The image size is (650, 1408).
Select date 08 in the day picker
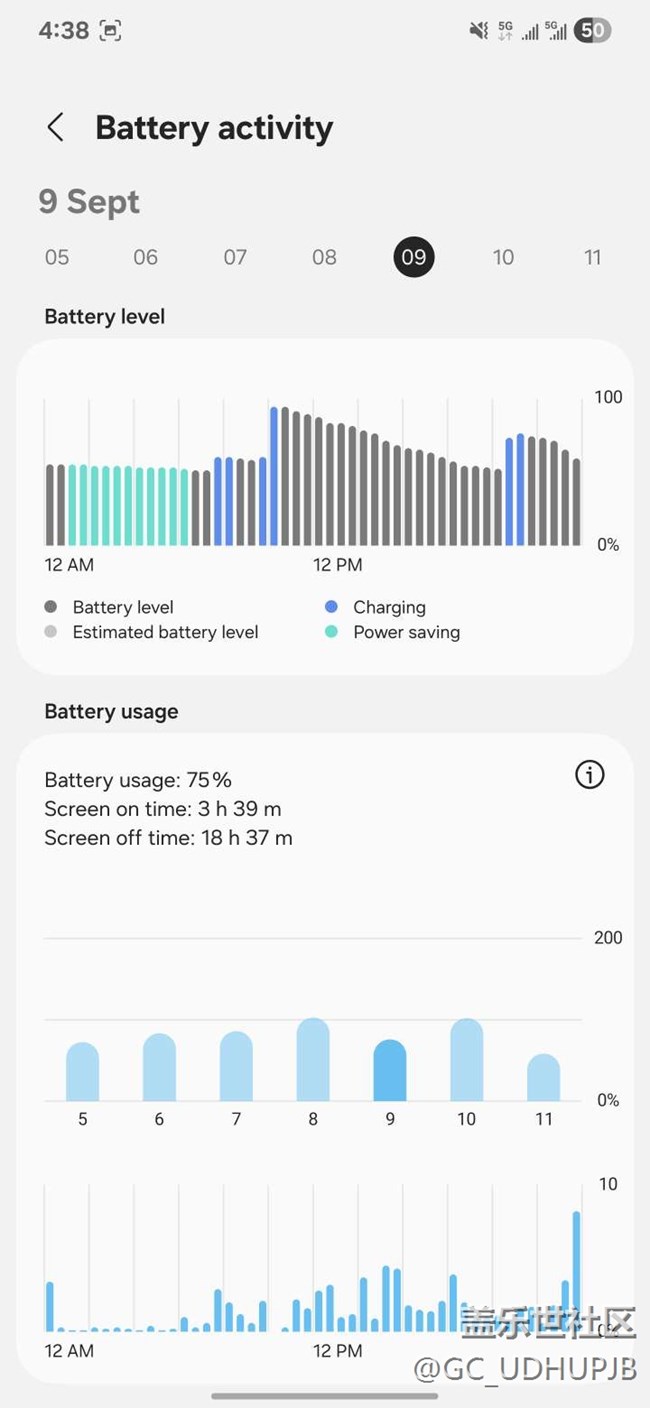pos(324,257)
